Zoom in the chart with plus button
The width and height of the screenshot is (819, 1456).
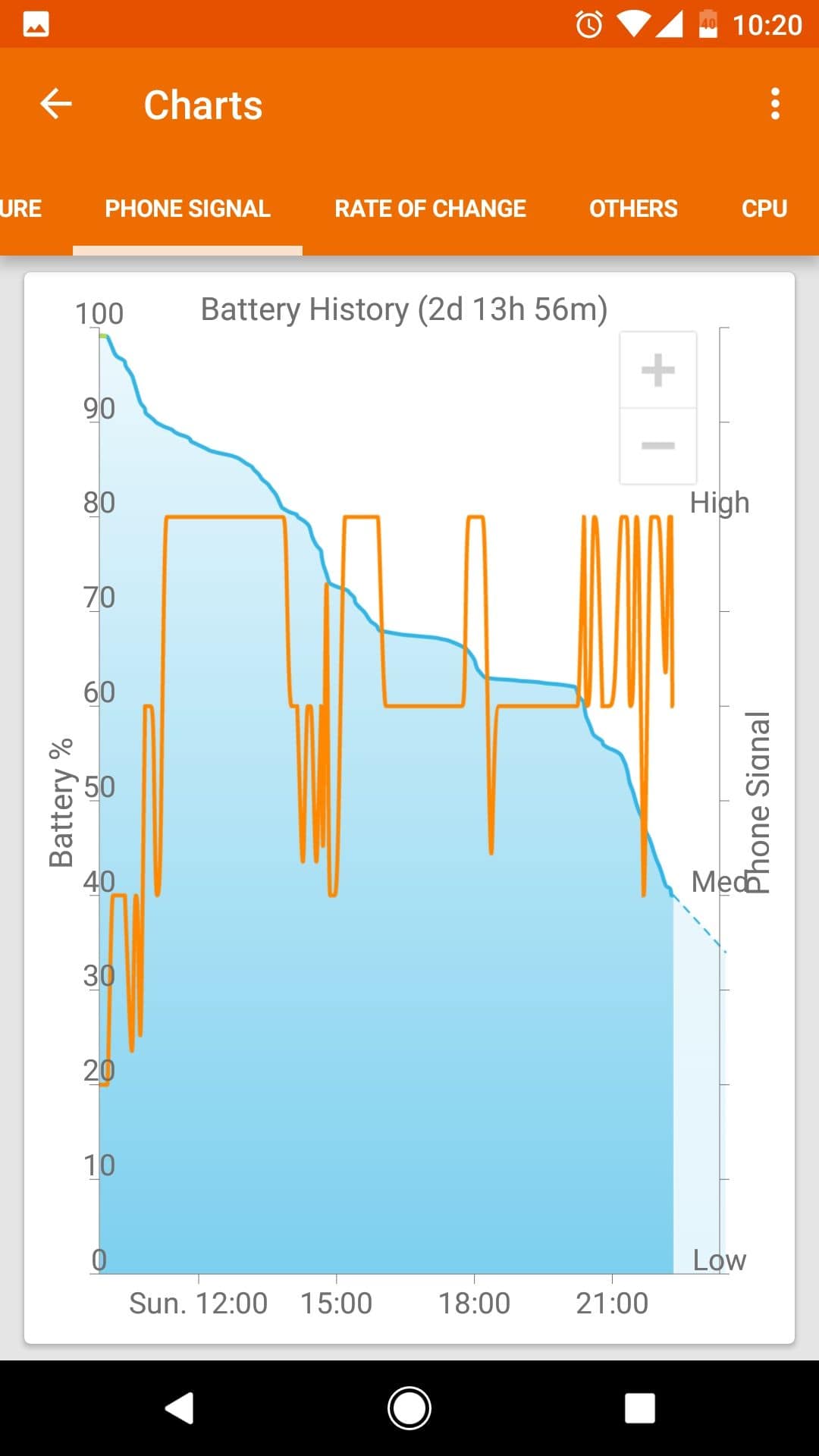(657, 370)
